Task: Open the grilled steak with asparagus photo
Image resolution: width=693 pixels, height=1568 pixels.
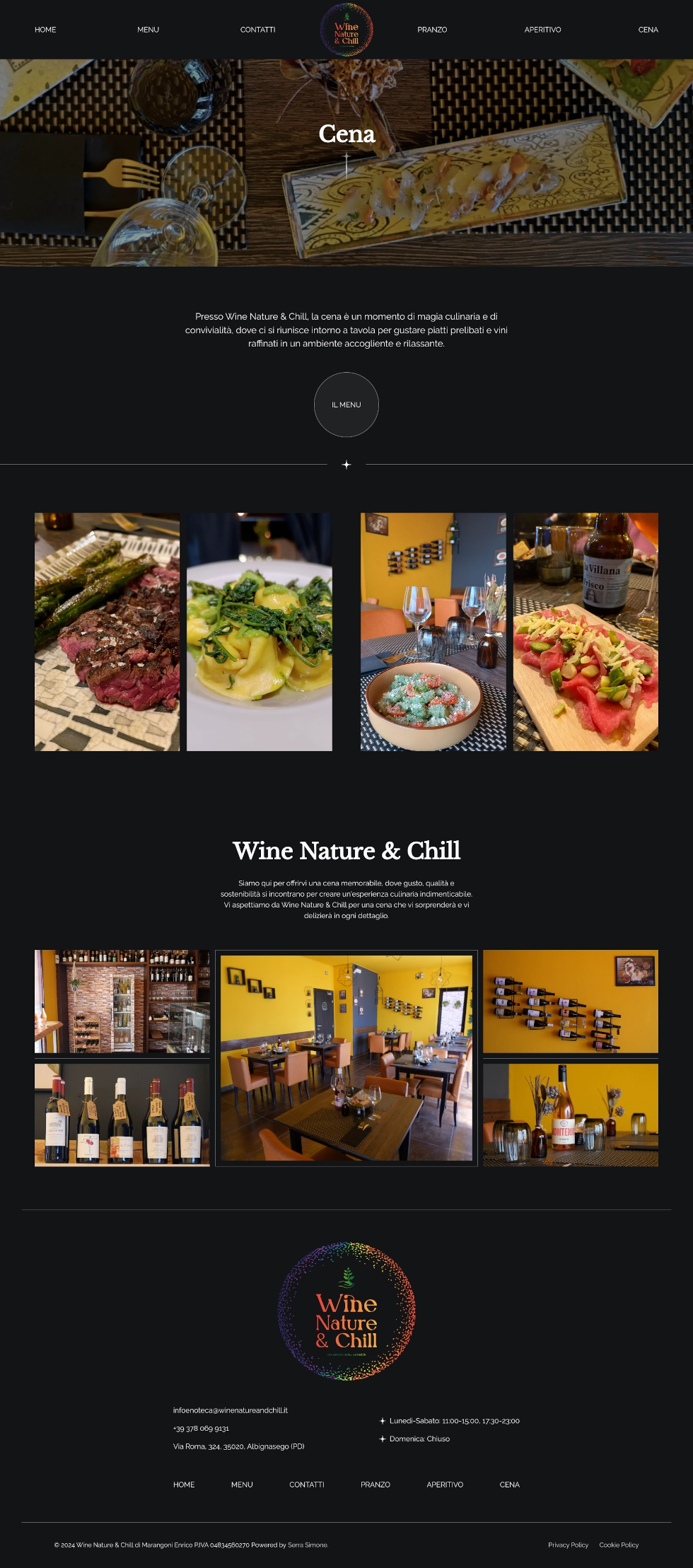Action: (107, 632)
